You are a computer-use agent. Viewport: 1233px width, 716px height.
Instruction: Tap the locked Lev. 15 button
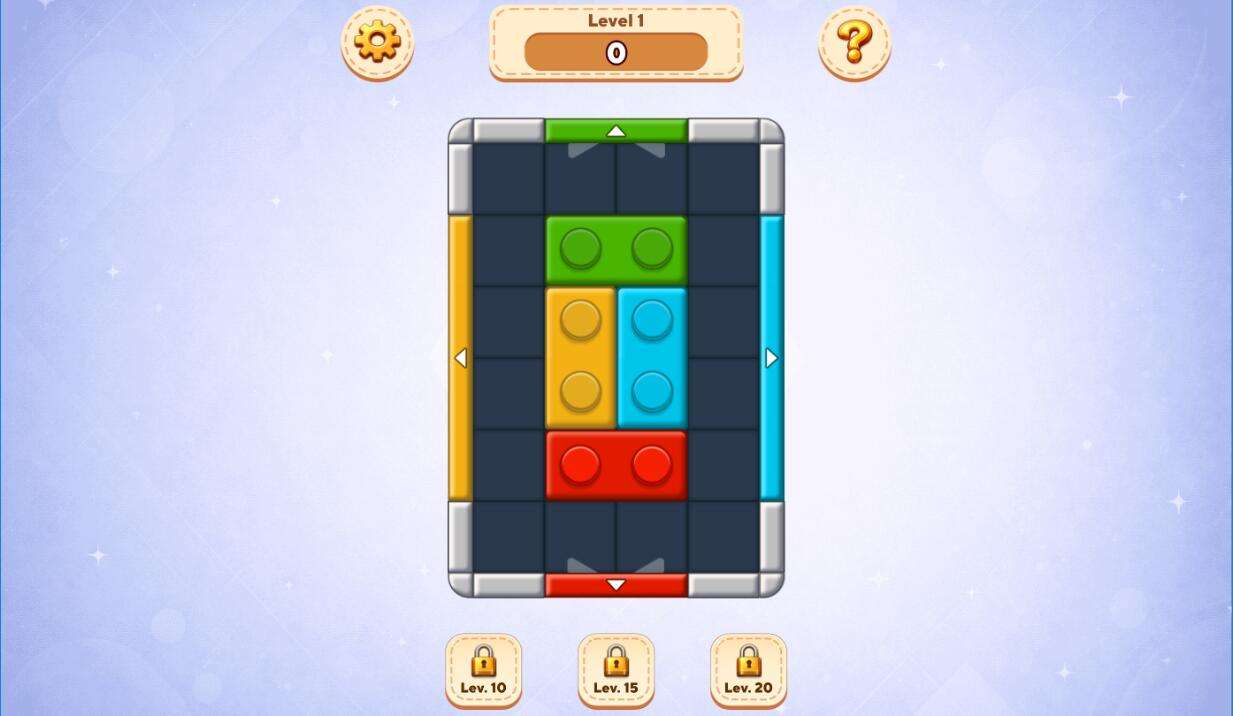[616, 668]
